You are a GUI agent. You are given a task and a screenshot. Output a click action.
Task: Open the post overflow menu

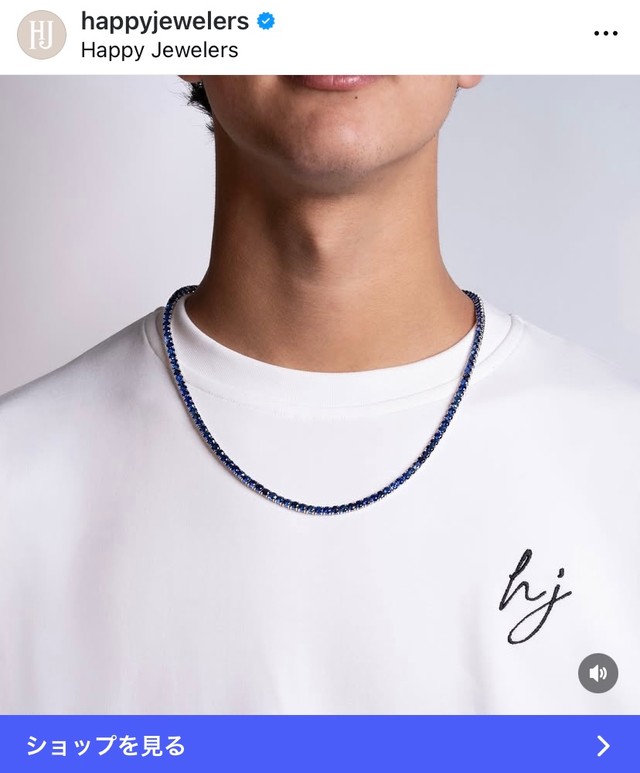point(605,34)
